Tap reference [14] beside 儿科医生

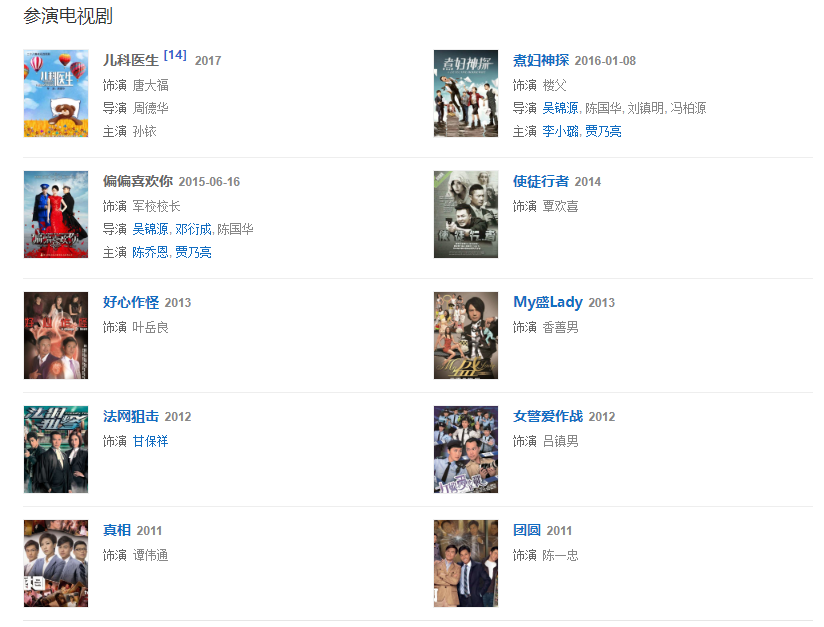[175, 55]
